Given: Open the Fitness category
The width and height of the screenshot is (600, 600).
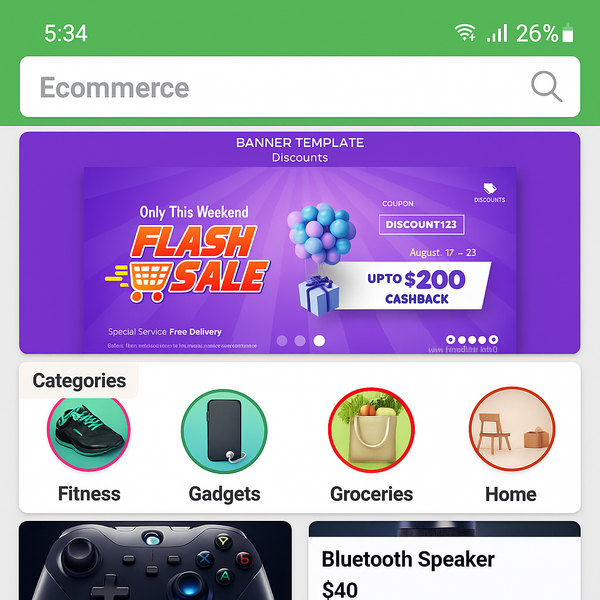Looking at the screenshot, I should click(x=89, y=432).
